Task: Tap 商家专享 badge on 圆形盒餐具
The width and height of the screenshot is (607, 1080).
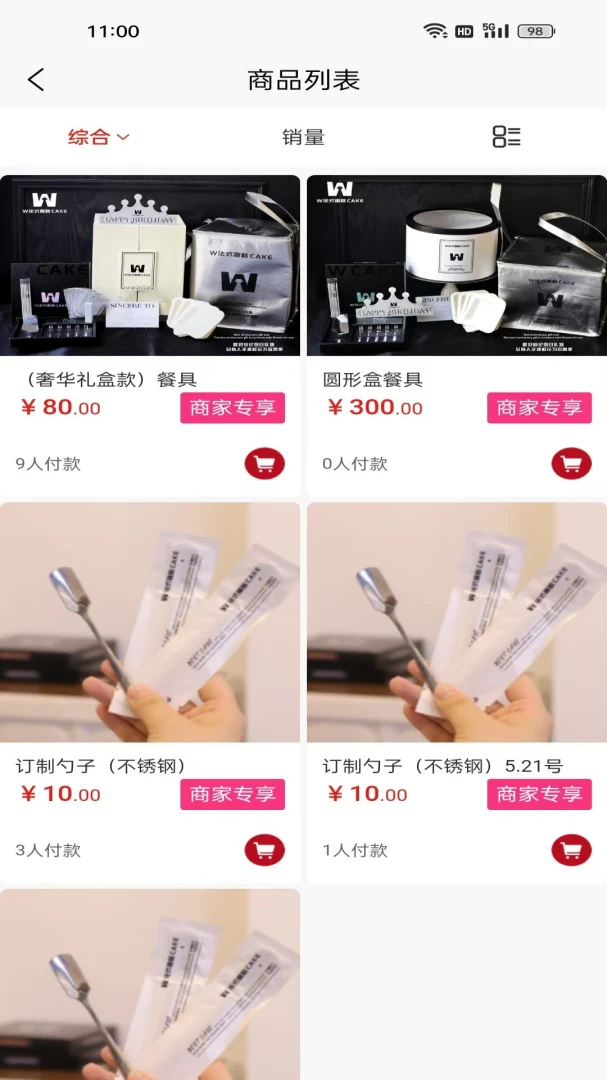Action: (x=539, y=408)
